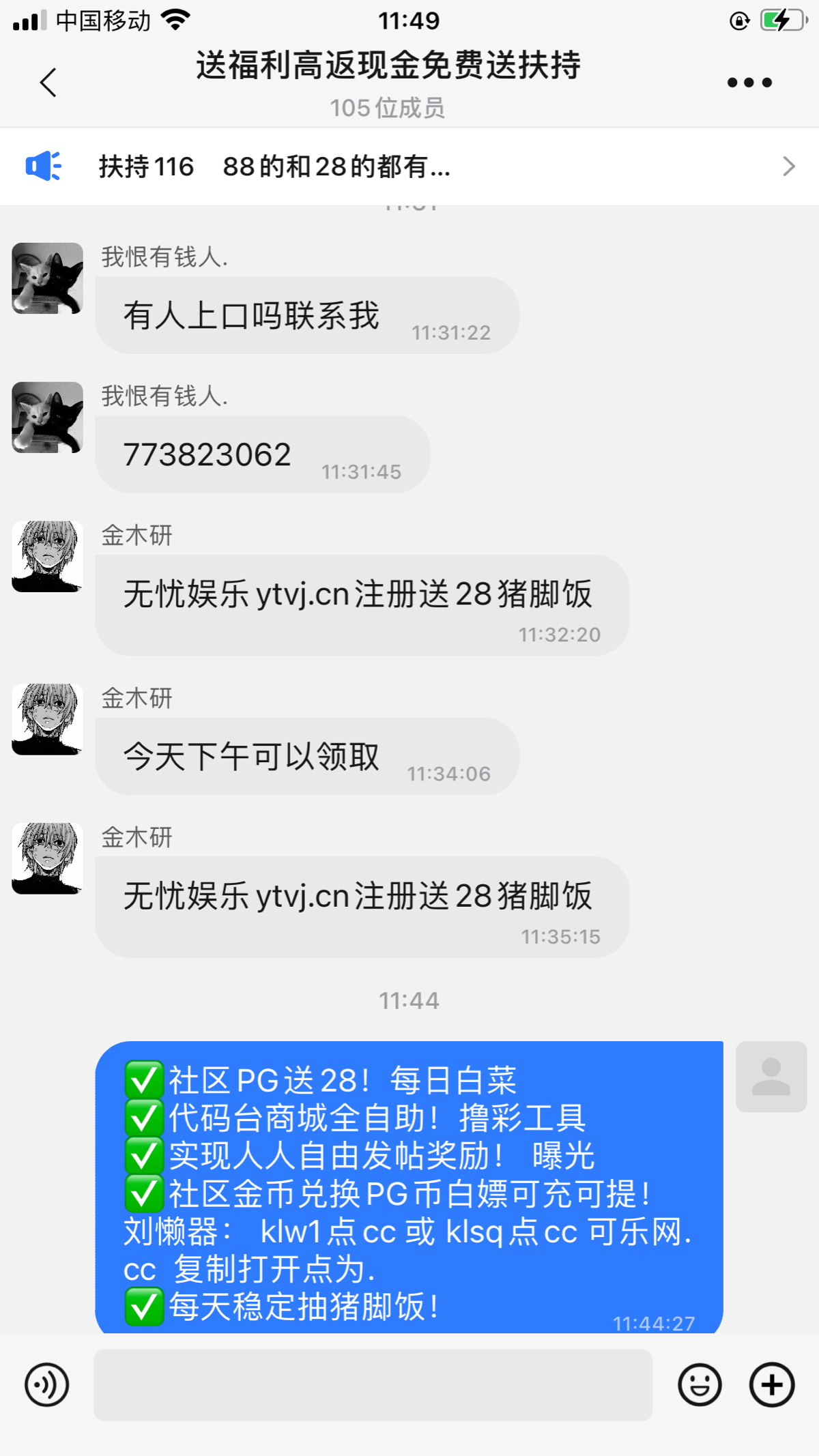Tap 105位成员 member count label
This screenshot has height=1456, width=819.
pos(388,107)
